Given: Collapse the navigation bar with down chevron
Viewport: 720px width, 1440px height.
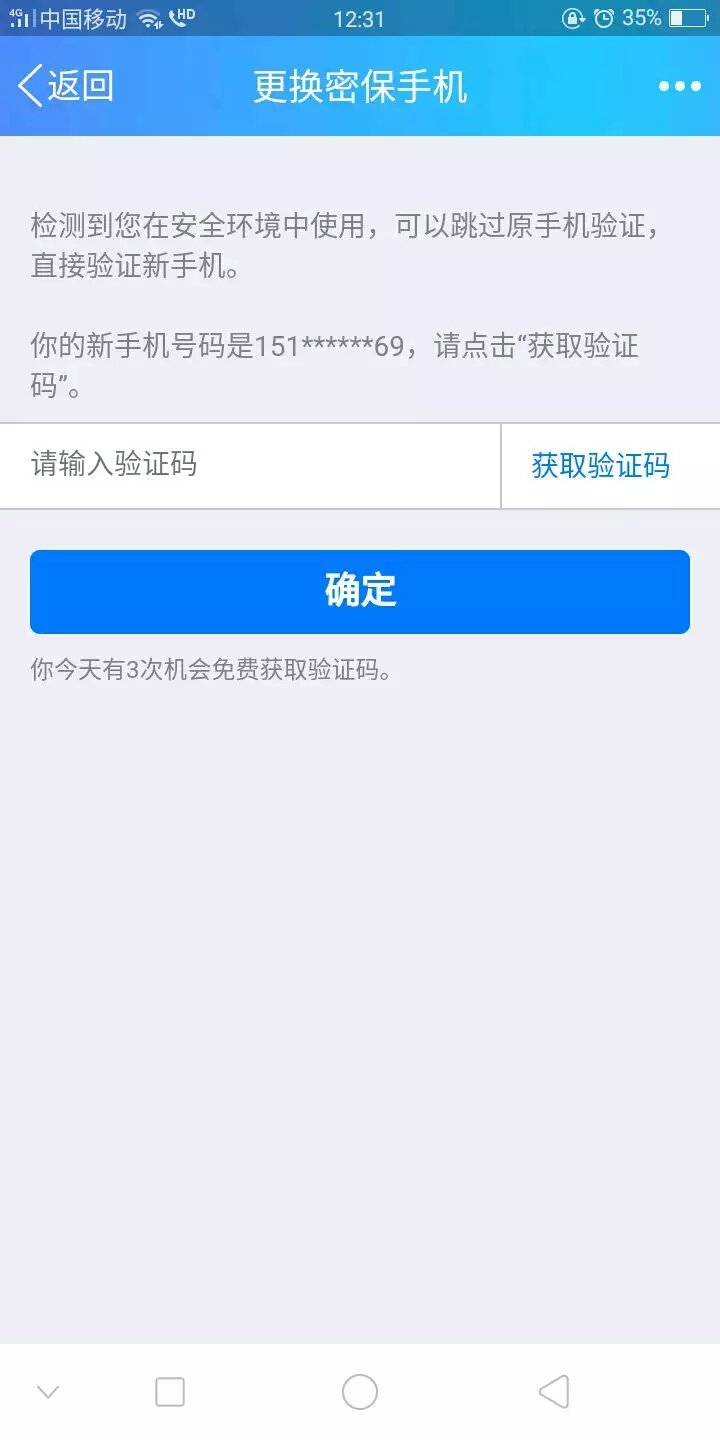Looking at the screenshot, I should point(48,1391).
